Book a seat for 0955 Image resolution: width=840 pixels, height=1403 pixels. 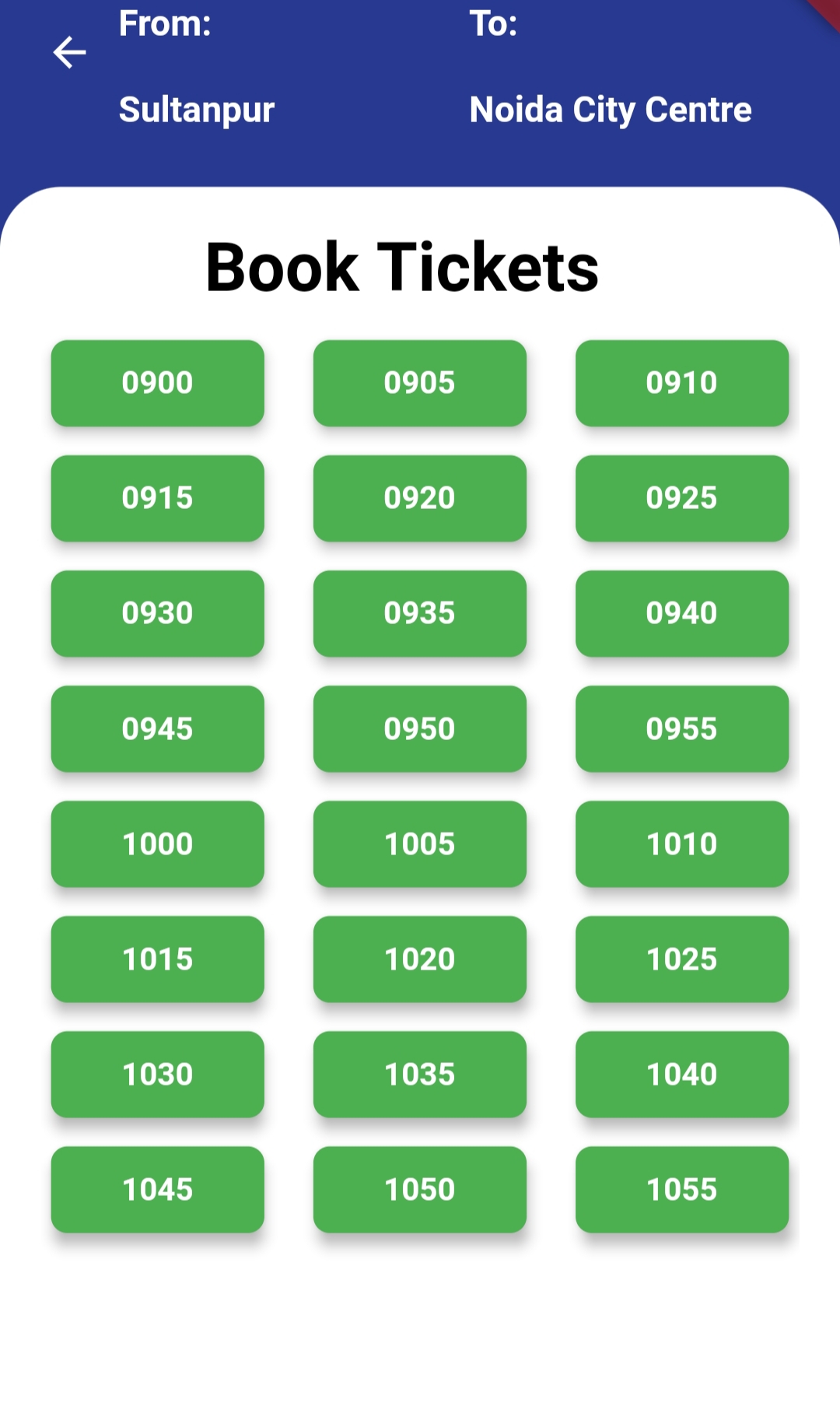(x=682, y=728)
